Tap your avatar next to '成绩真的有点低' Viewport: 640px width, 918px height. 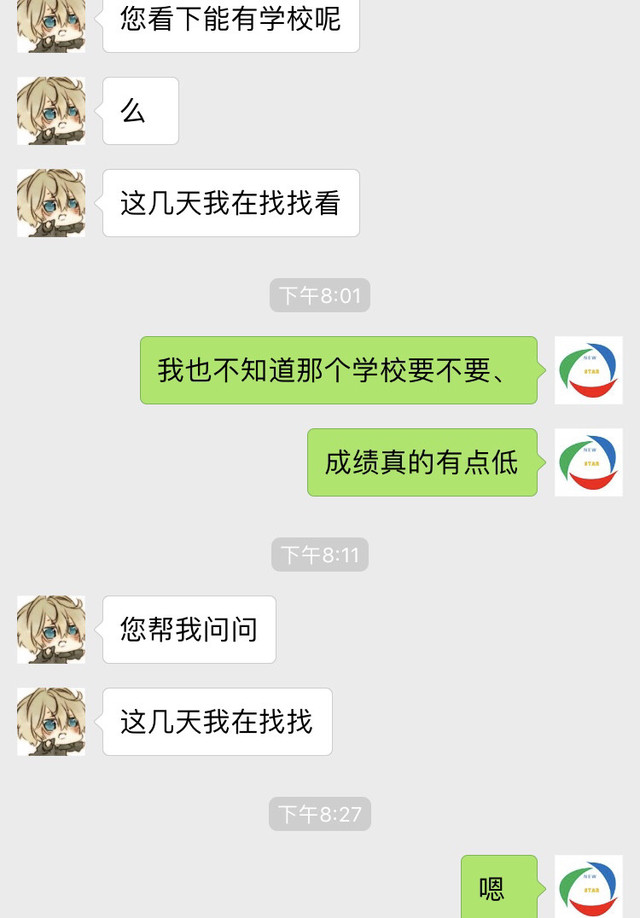tap(588, 462)
